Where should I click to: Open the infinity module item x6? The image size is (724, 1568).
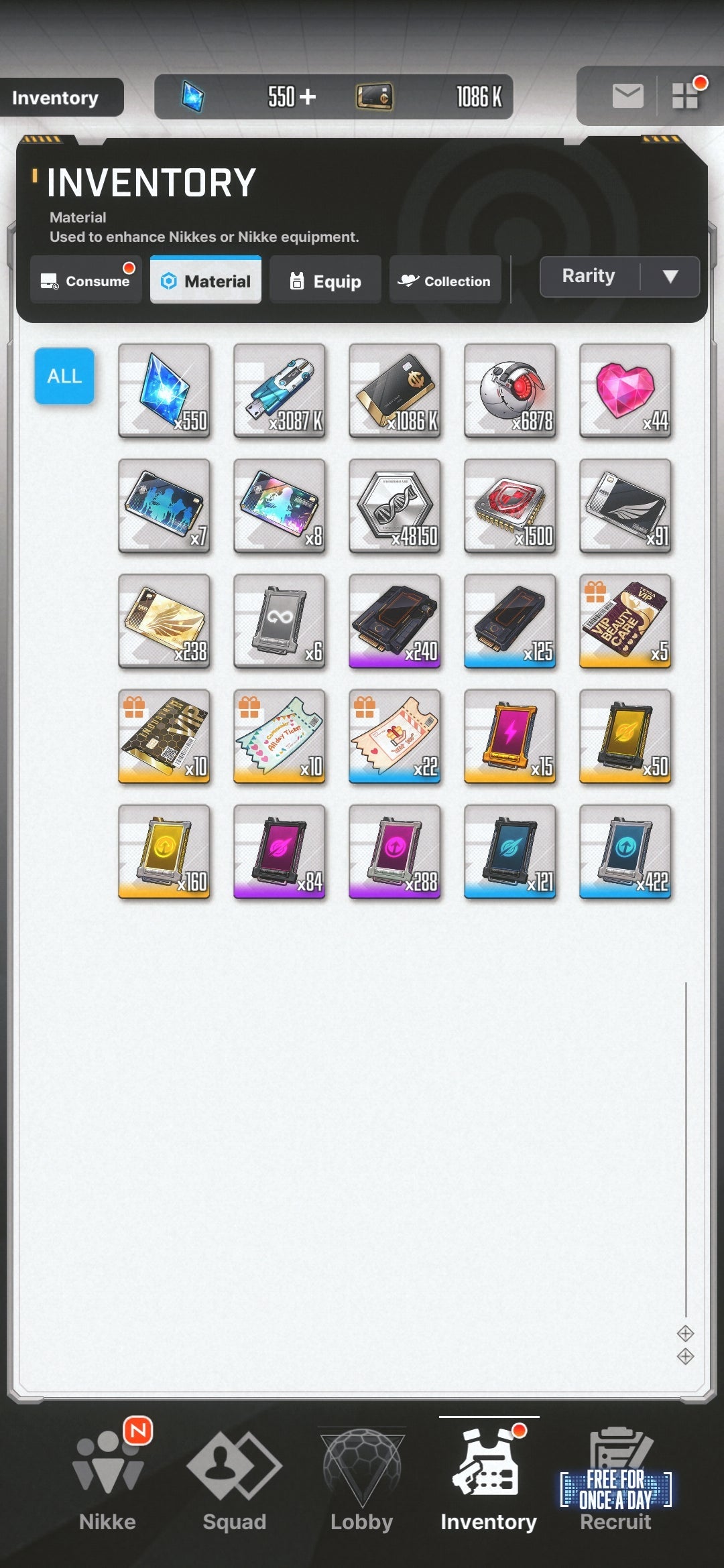click(x=280, y=621)
